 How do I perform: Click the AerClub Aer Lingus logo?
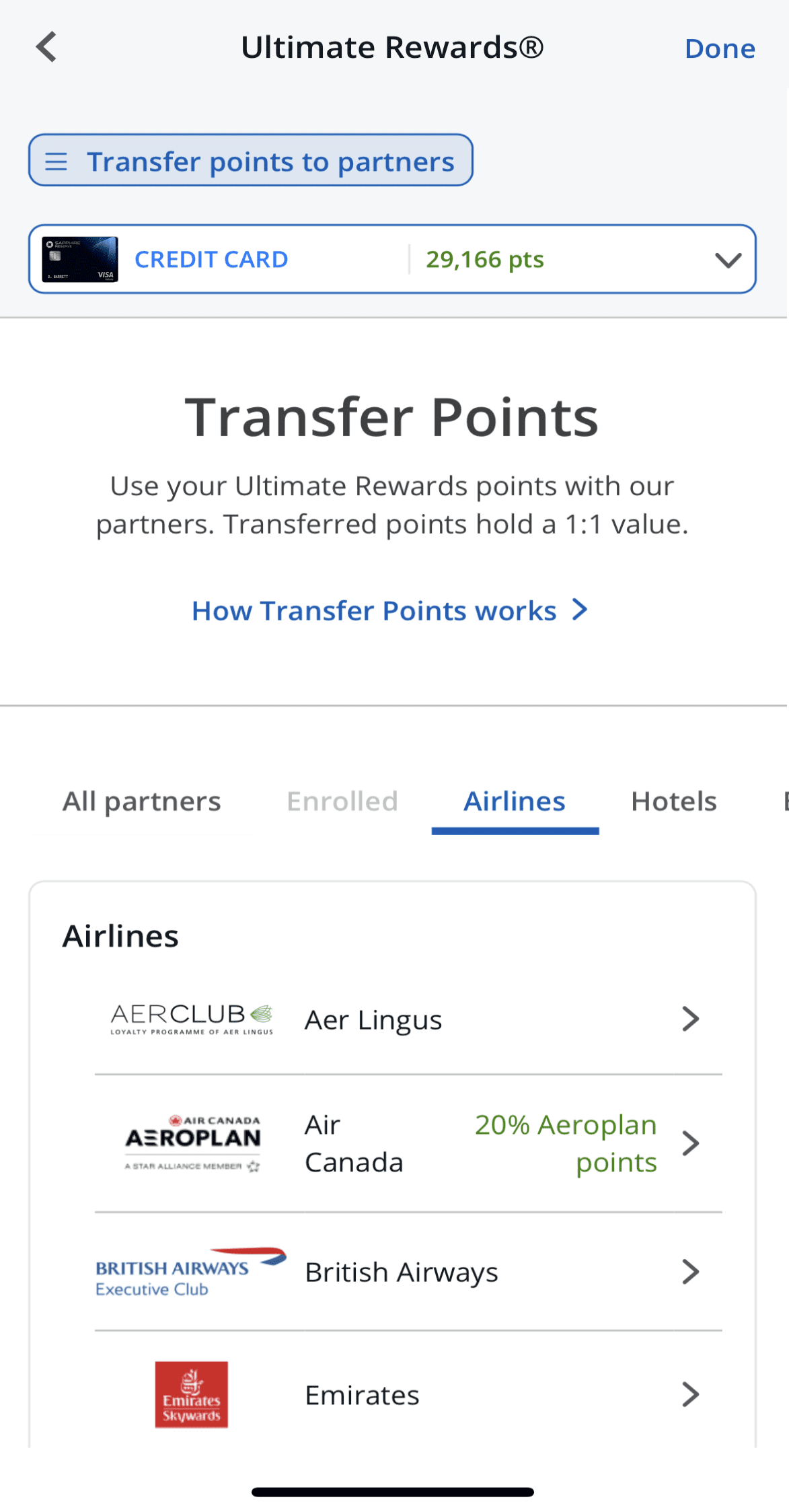[190, 1018]
